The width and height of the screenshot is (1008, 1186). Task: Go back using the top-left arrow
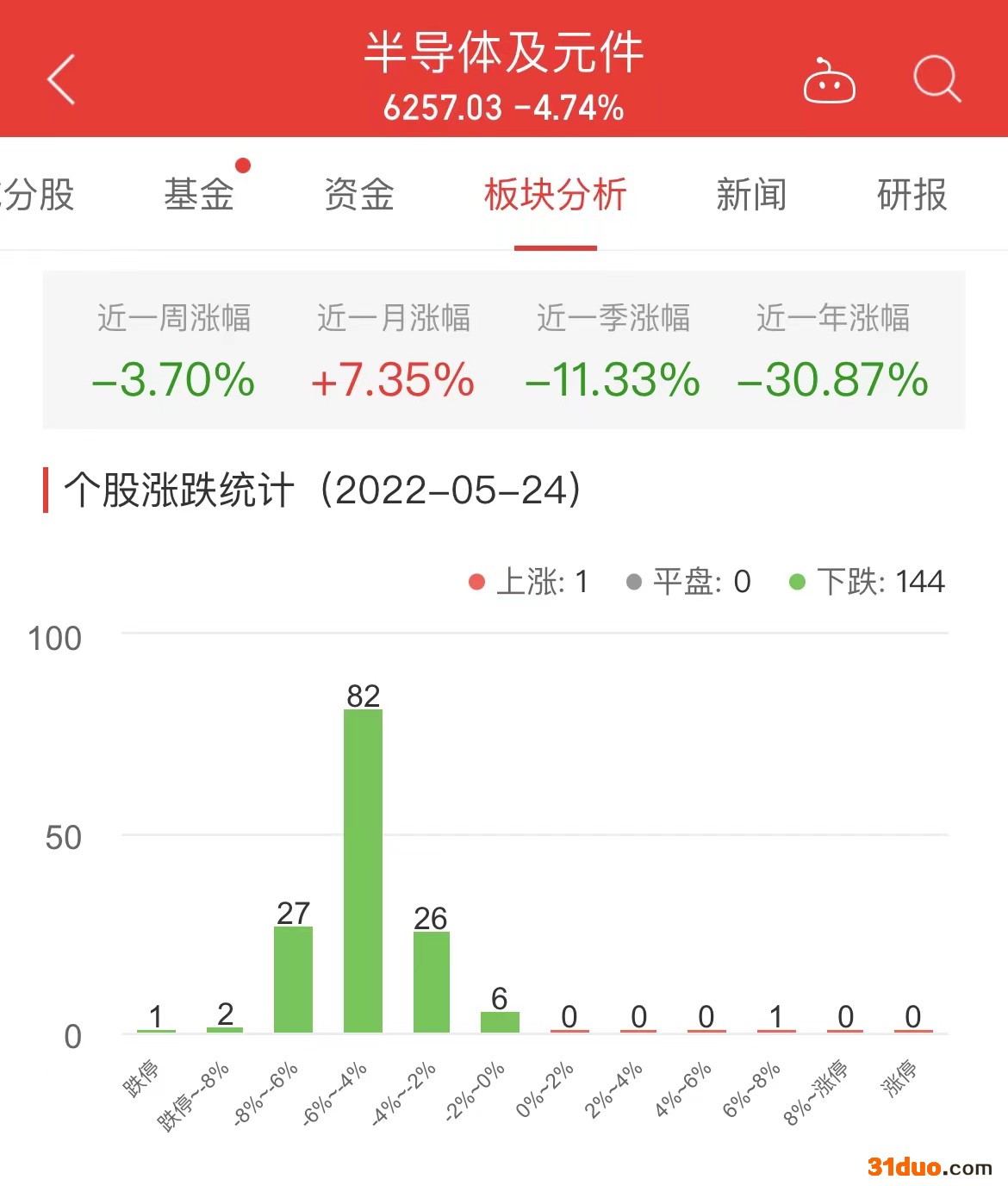pos(60,79)
